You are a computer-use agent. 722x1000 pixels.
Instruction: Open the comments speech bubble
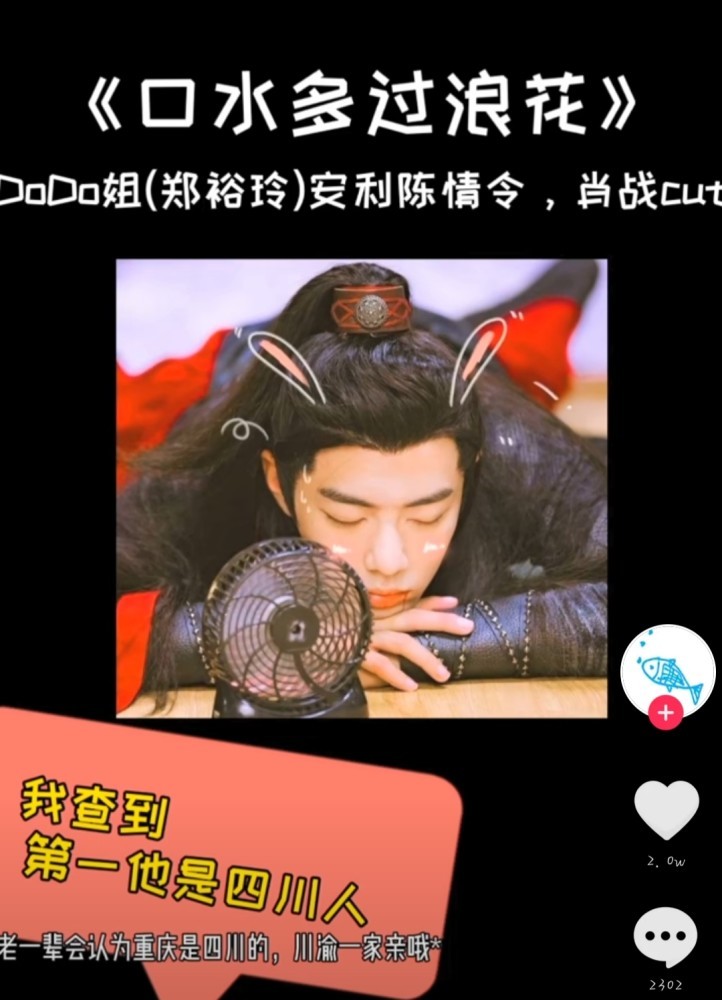point(666,938)
